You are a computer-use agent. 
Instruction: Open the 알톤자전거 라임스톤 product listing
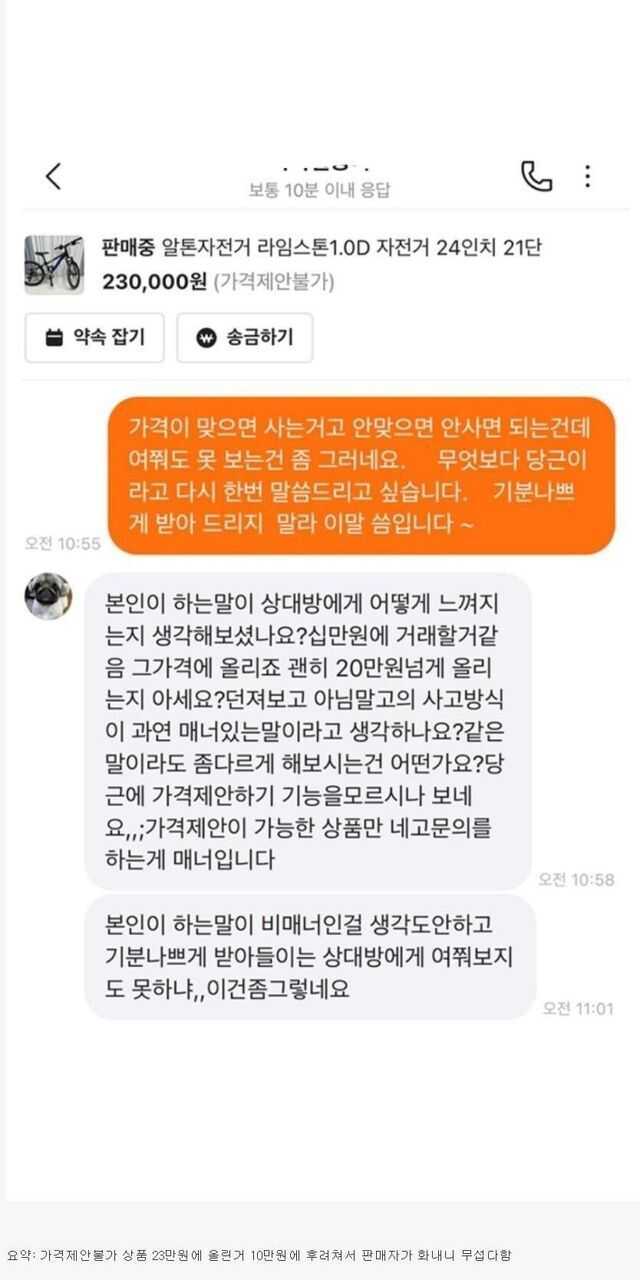(320, 247)
